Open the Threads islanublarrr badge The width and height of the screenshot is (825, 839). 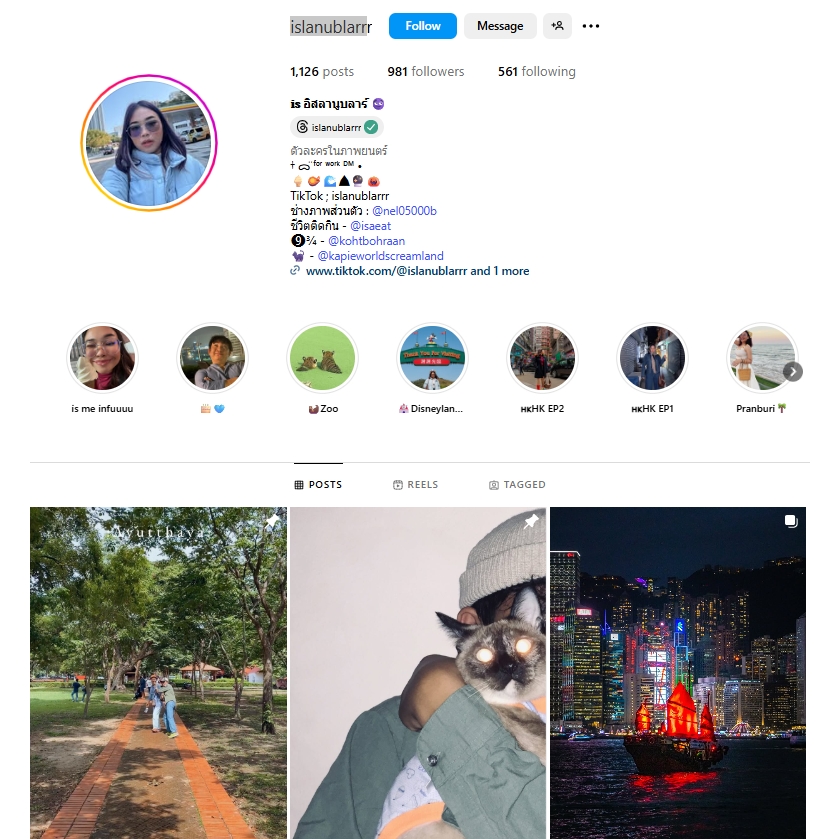tap(337, 127)
